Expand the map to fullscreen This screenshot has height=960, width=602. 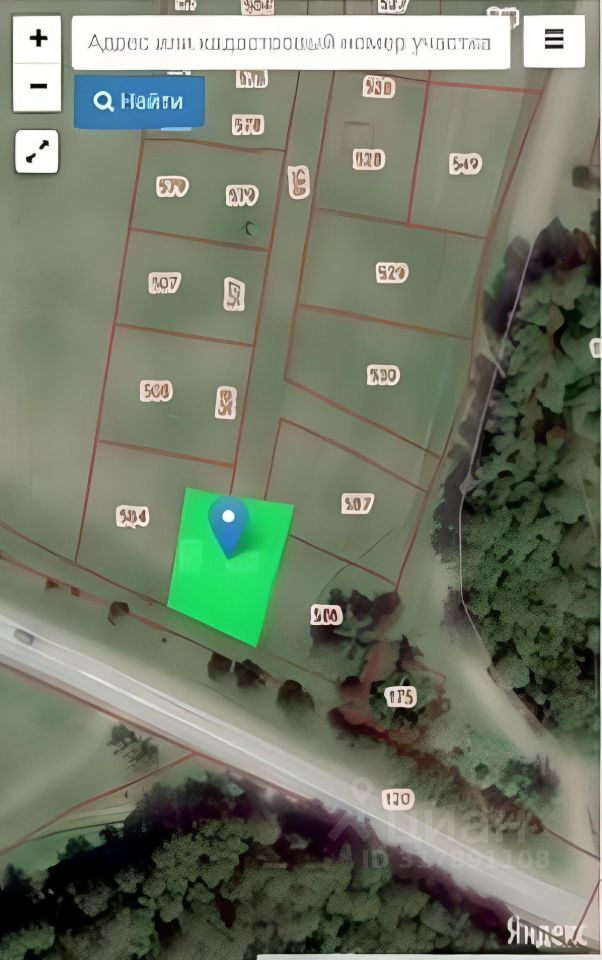pyautogui.click(x=37, y=152)
